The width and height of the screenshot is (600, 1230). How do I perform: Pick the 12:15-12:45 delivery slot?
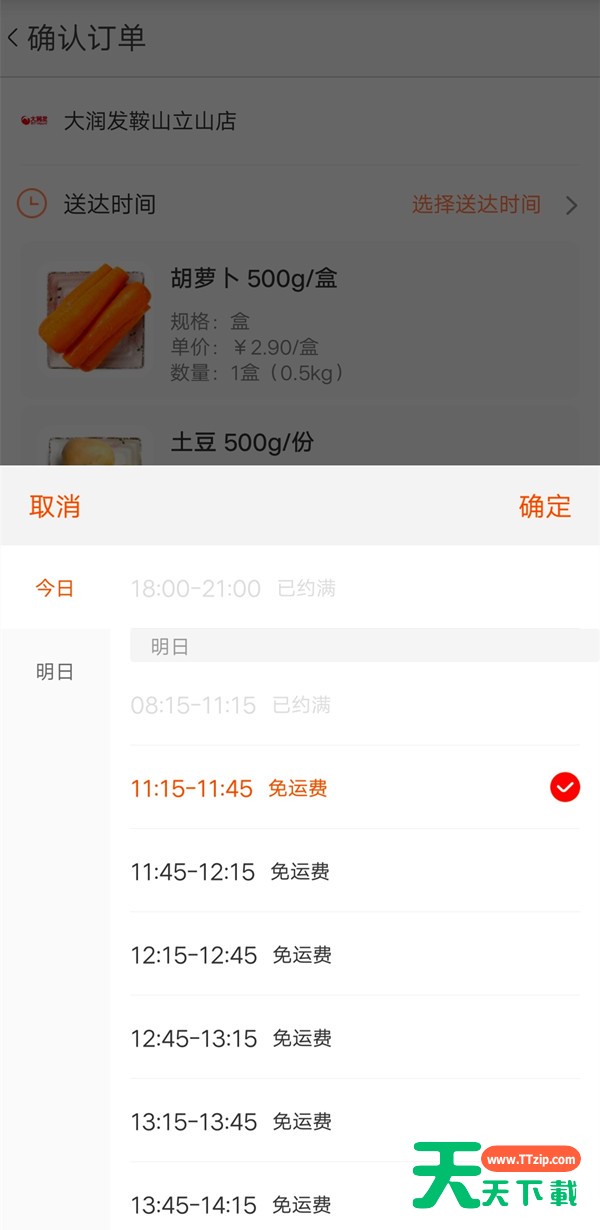(x=355, y=955)
